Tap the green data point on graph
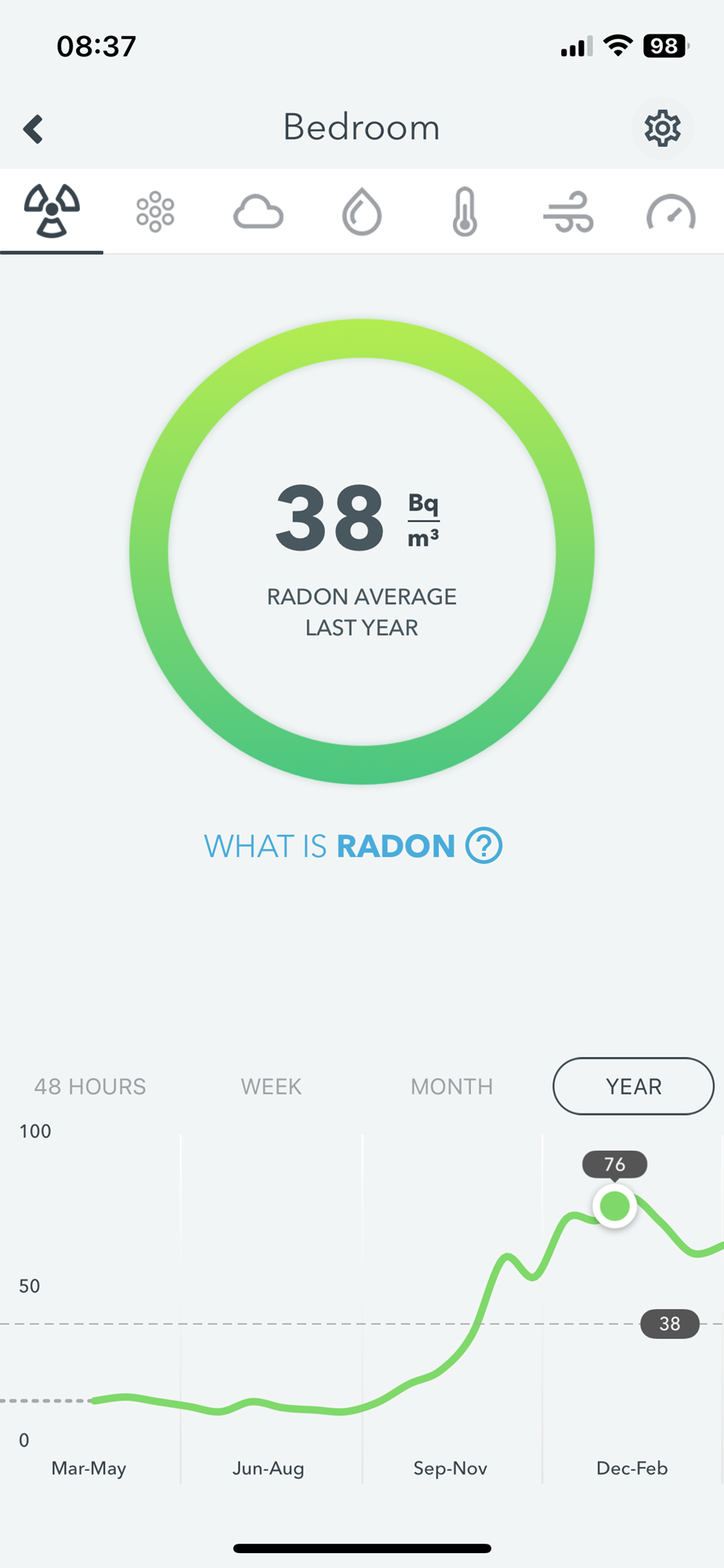This screenshot has height=1568, width=724. (614, 1206)
